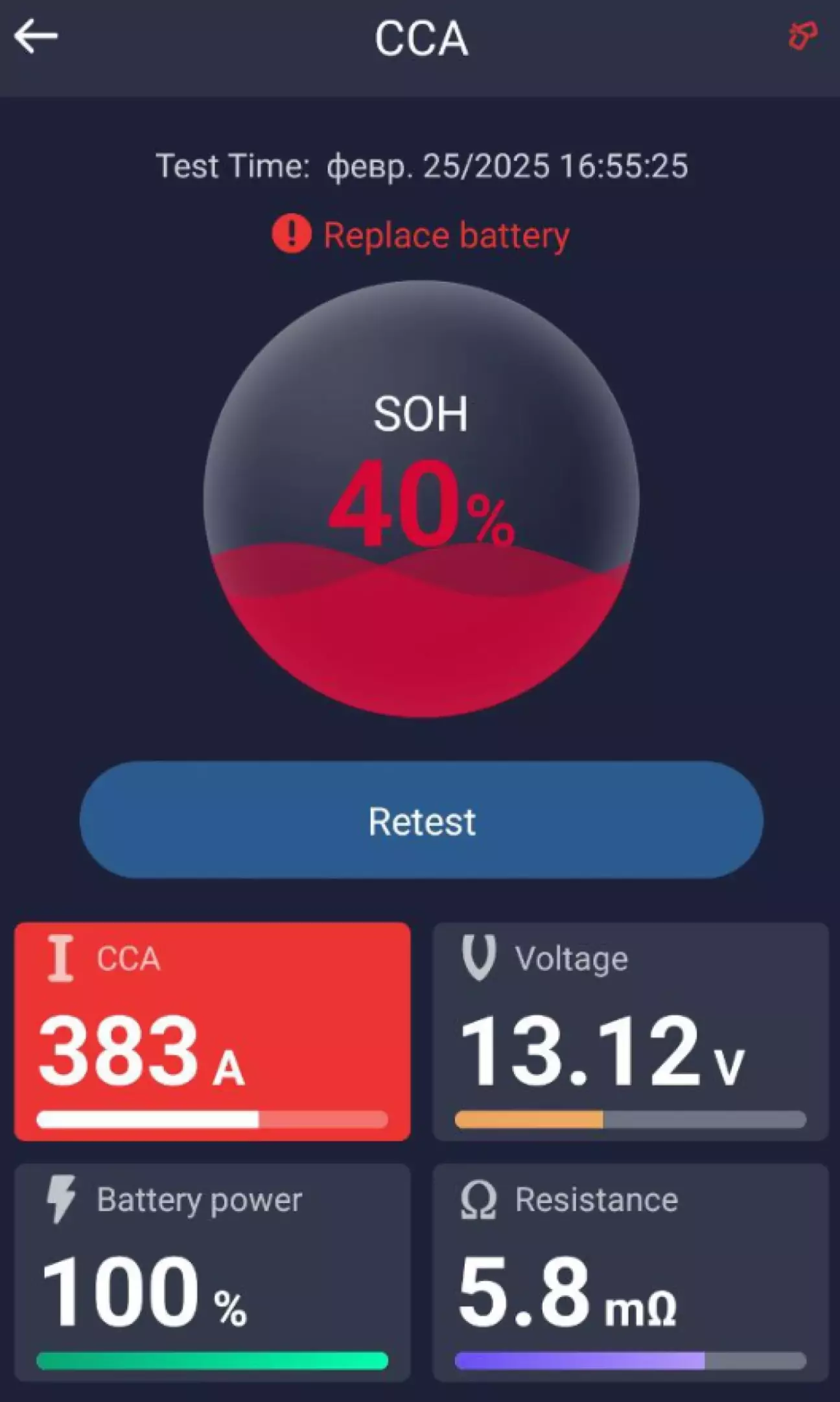
Task: Go back using the top-left arrow
Action: coord(36,36)
